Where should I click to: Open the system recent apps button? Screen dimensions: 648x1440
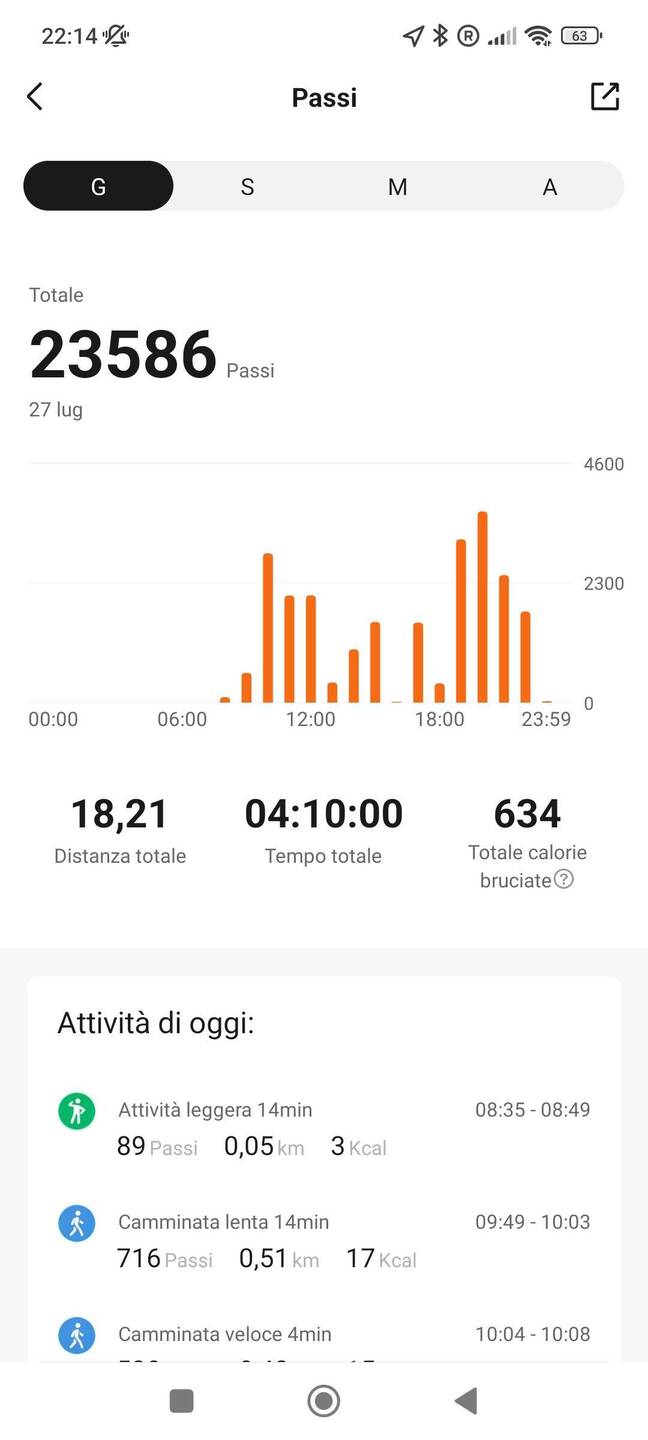181,1401
